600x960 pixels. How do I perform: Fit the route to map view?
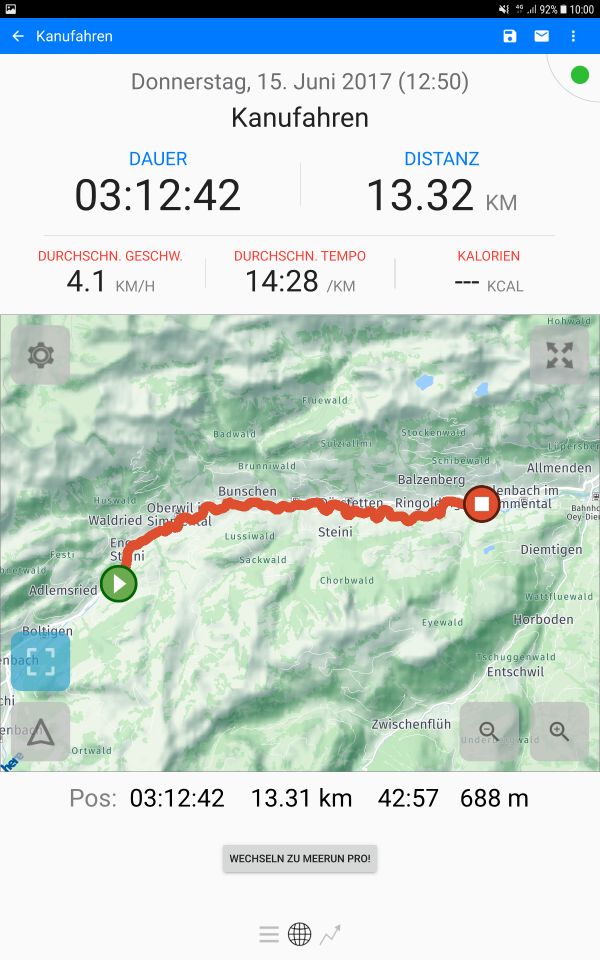click(40, 662)
